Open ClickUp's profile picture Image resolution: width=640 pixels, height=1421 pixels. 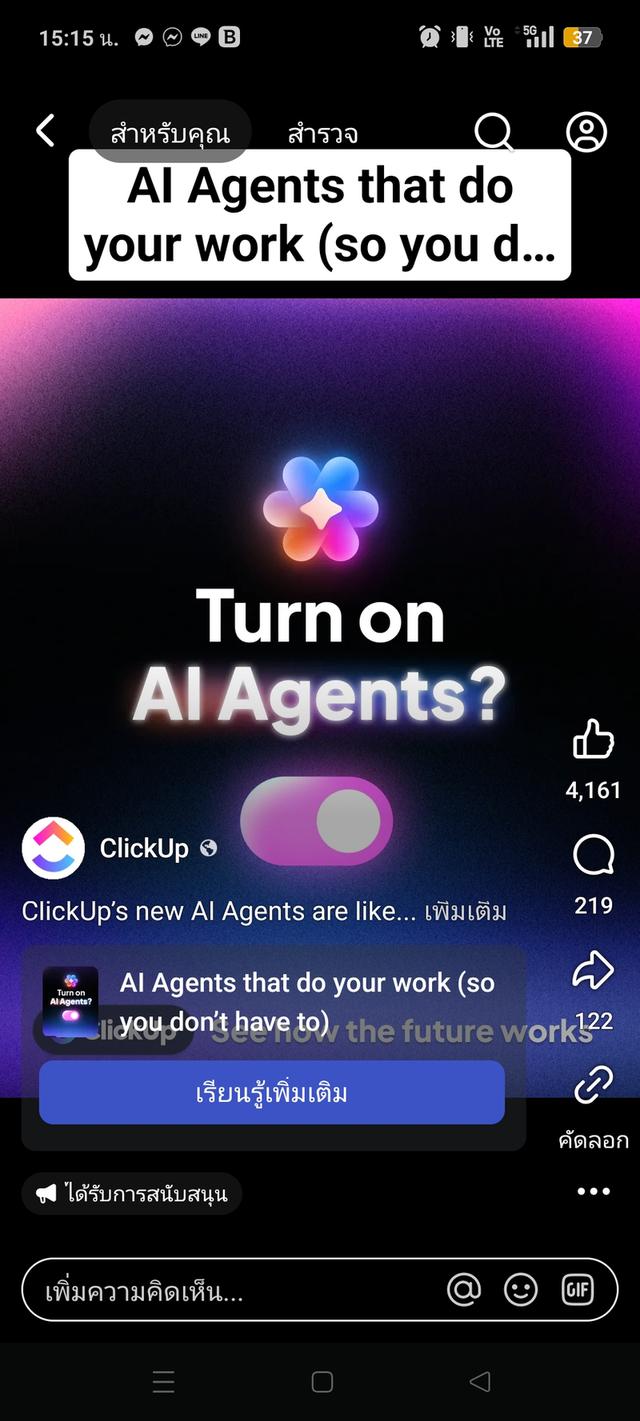point(53,848)
